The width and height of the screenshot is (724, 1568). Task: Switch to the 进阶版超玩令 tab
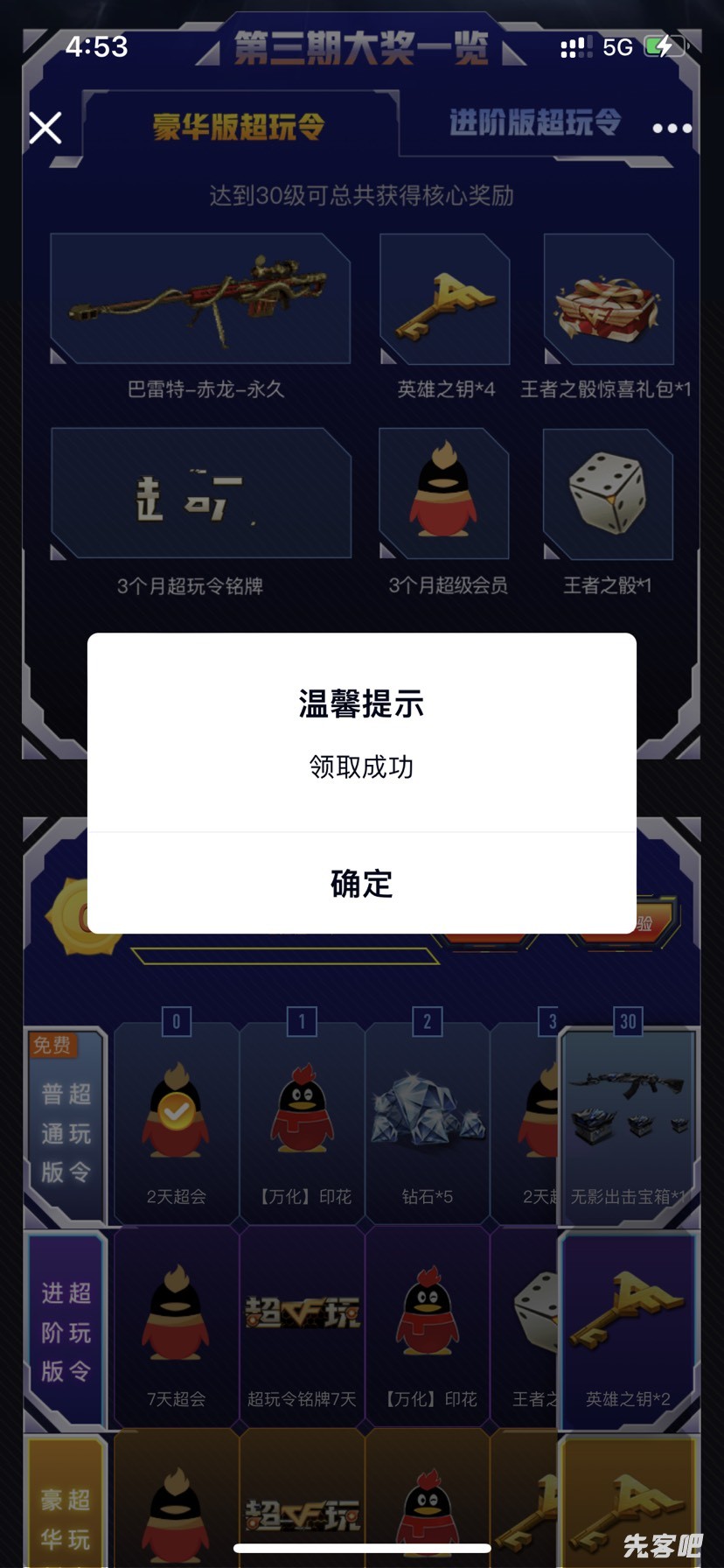tap(536, 122)
